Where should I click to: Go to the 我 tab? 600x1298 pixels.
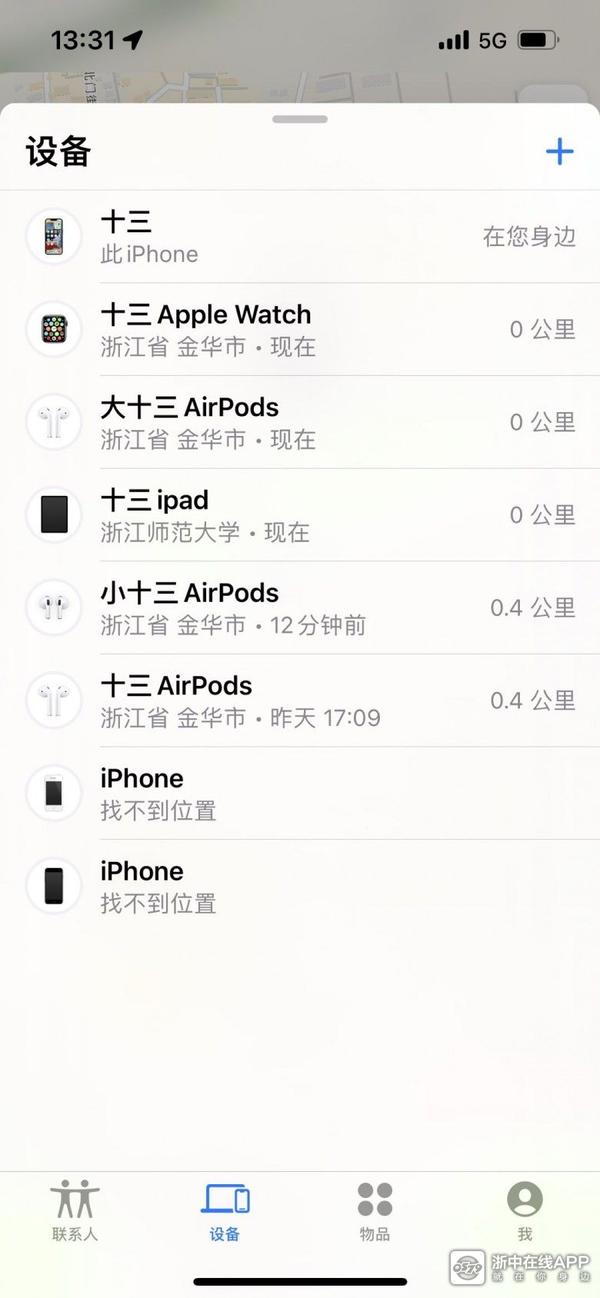click(x=524, y=1210)
